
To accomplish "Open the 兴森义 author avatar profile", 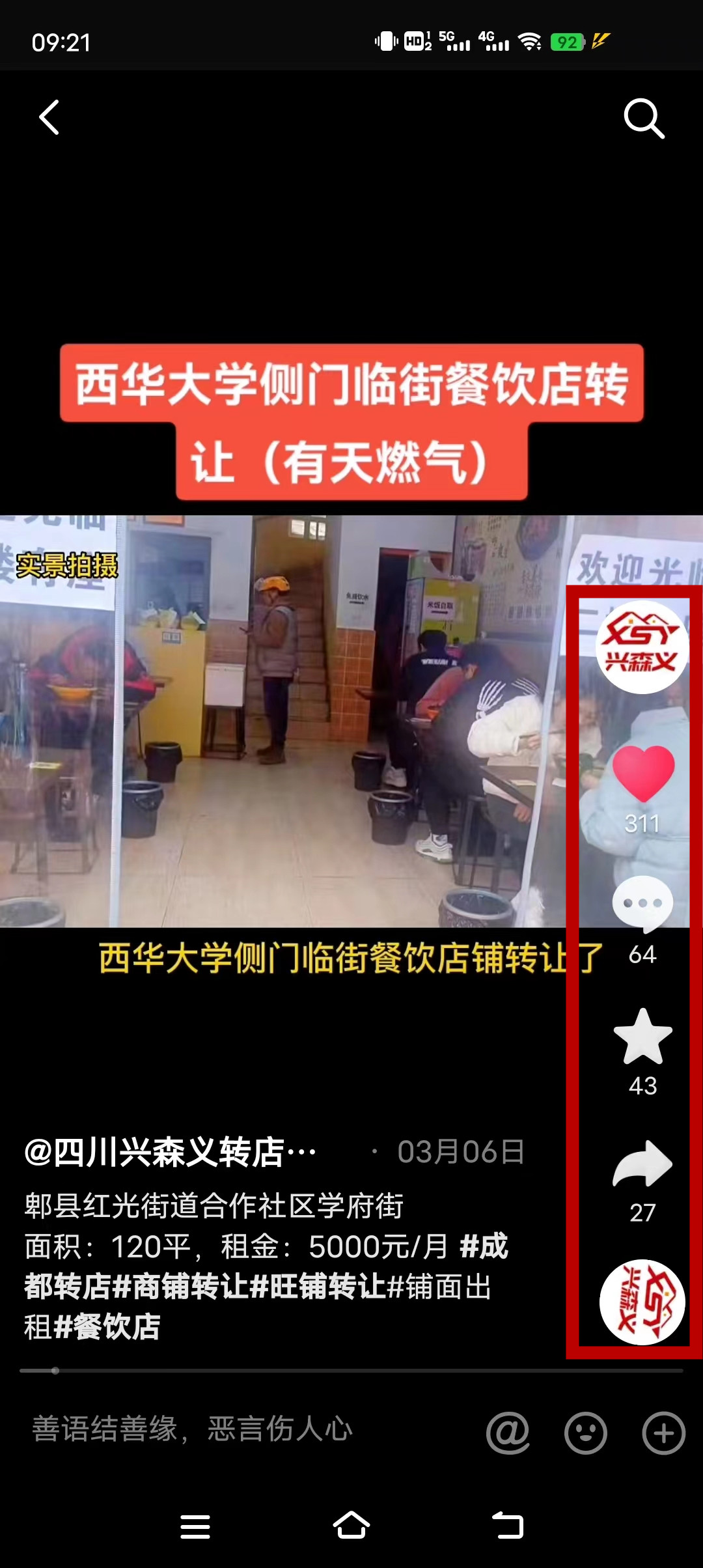I will 642,647.
